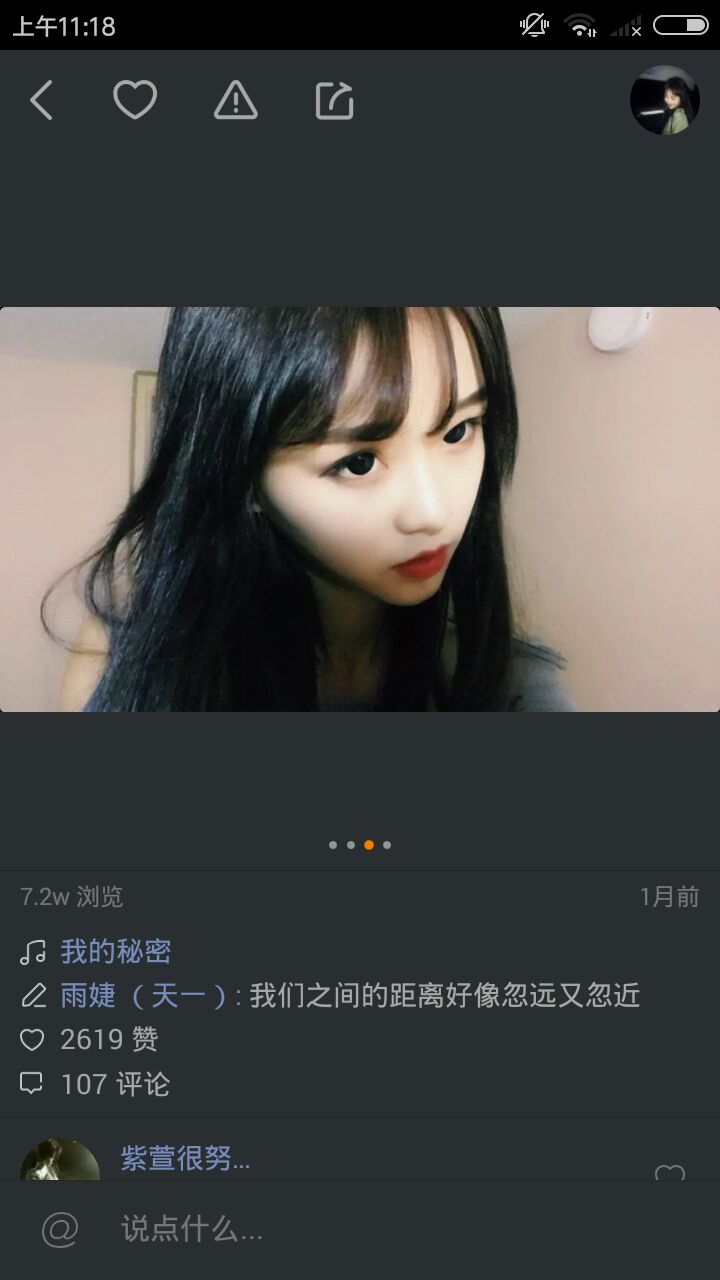The width and height of the screenshot is (720, 1280).
Task: Open the poster's profile avatar at top right
Action: [x=664, y=100]
